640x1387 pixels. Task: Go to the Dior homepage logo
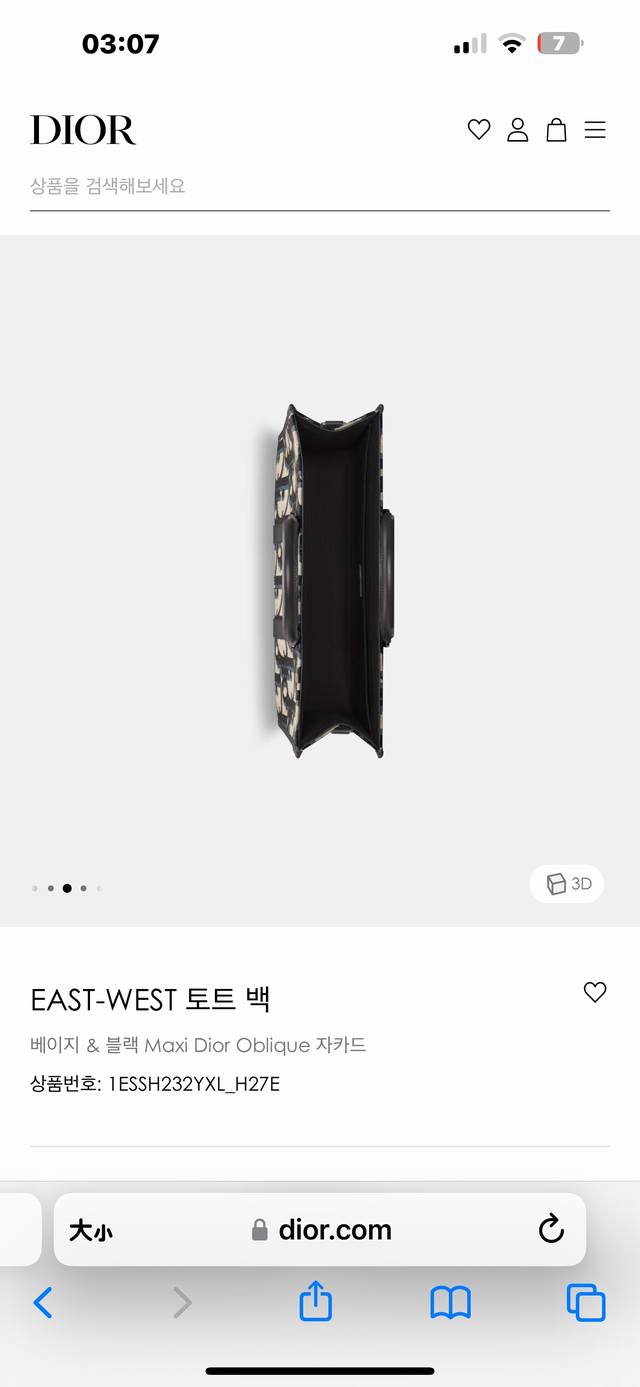tap(83, 130)
